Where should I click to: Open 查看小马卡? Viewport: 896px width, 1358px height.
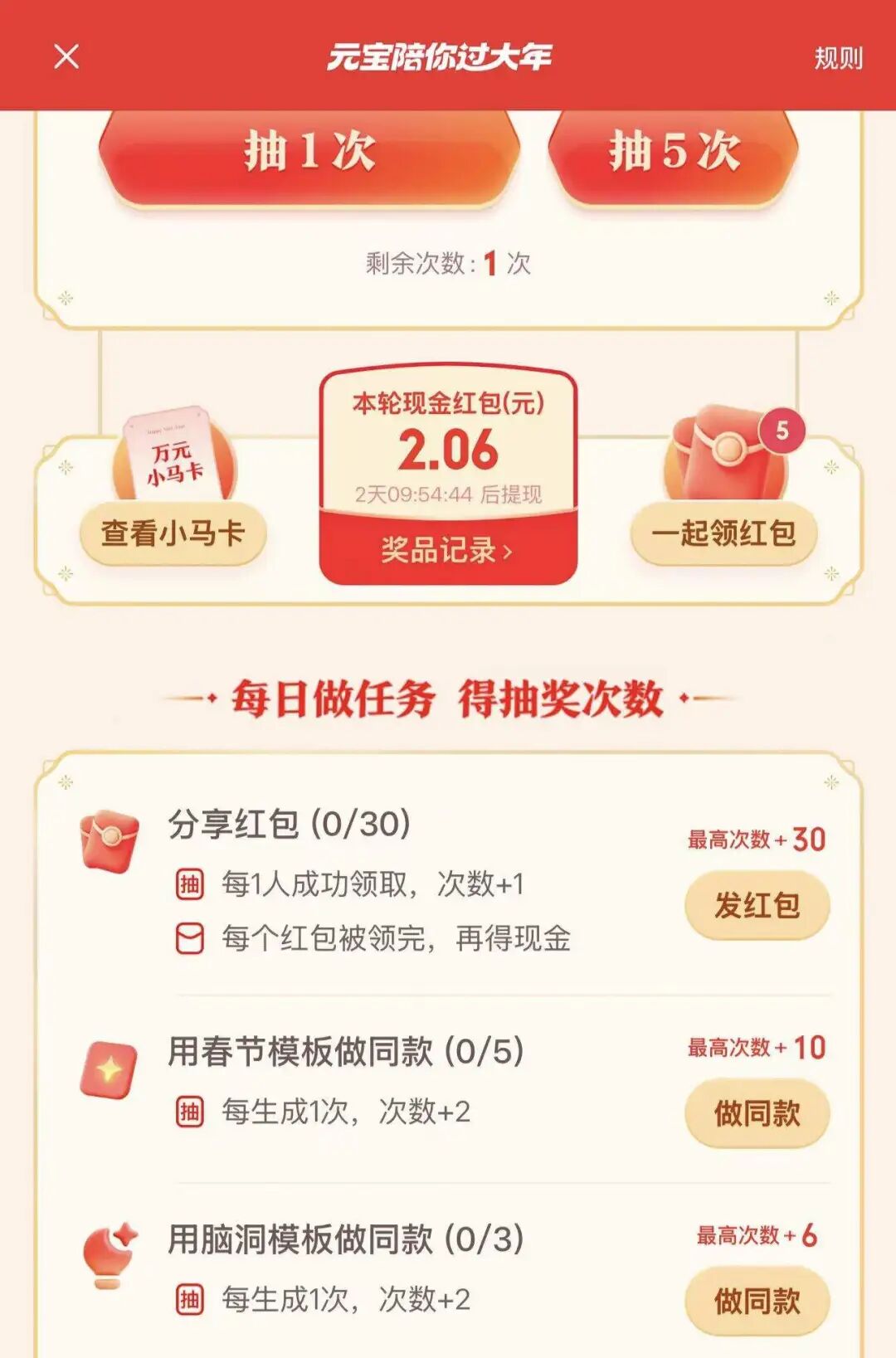(173, 533)
